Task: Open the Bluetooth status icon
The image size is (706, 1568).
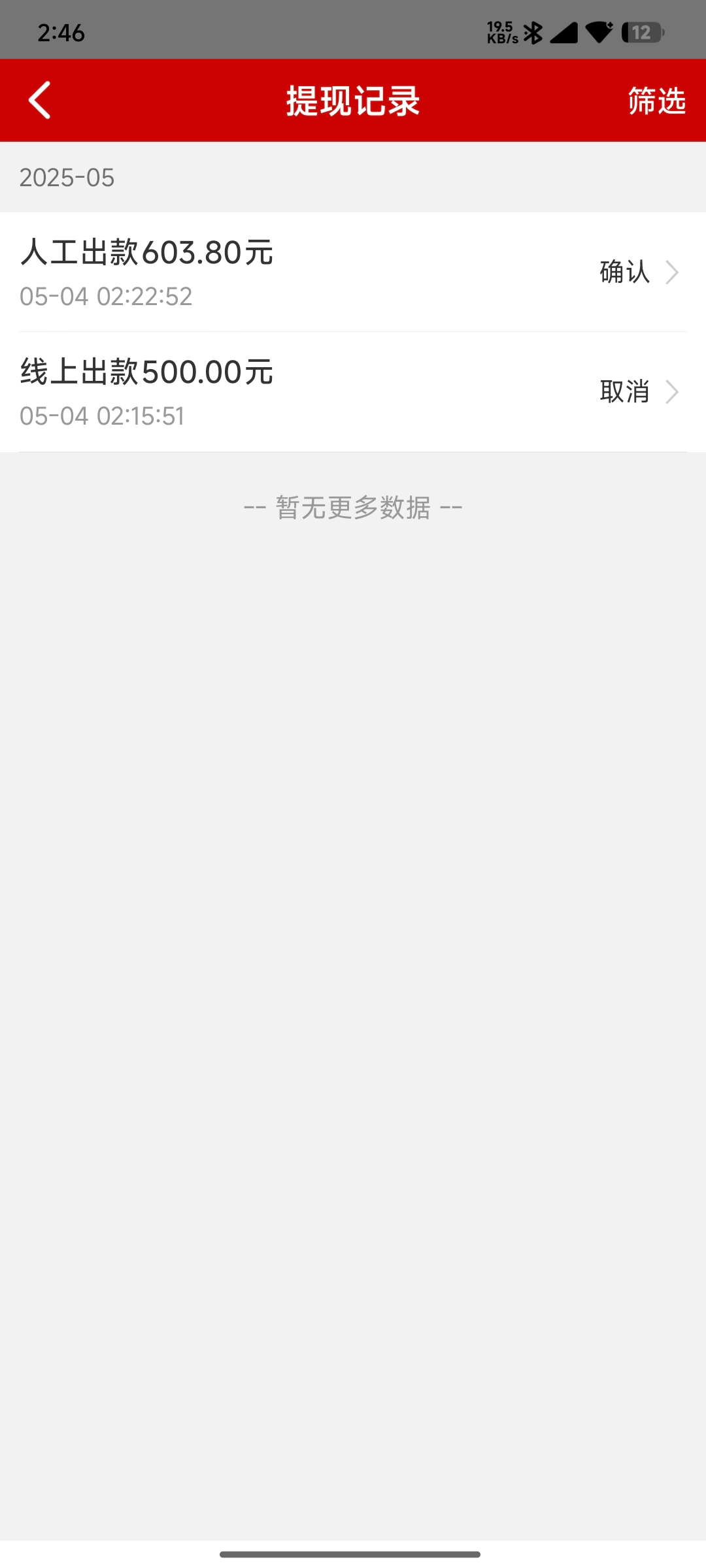Action: coord(535,29)
